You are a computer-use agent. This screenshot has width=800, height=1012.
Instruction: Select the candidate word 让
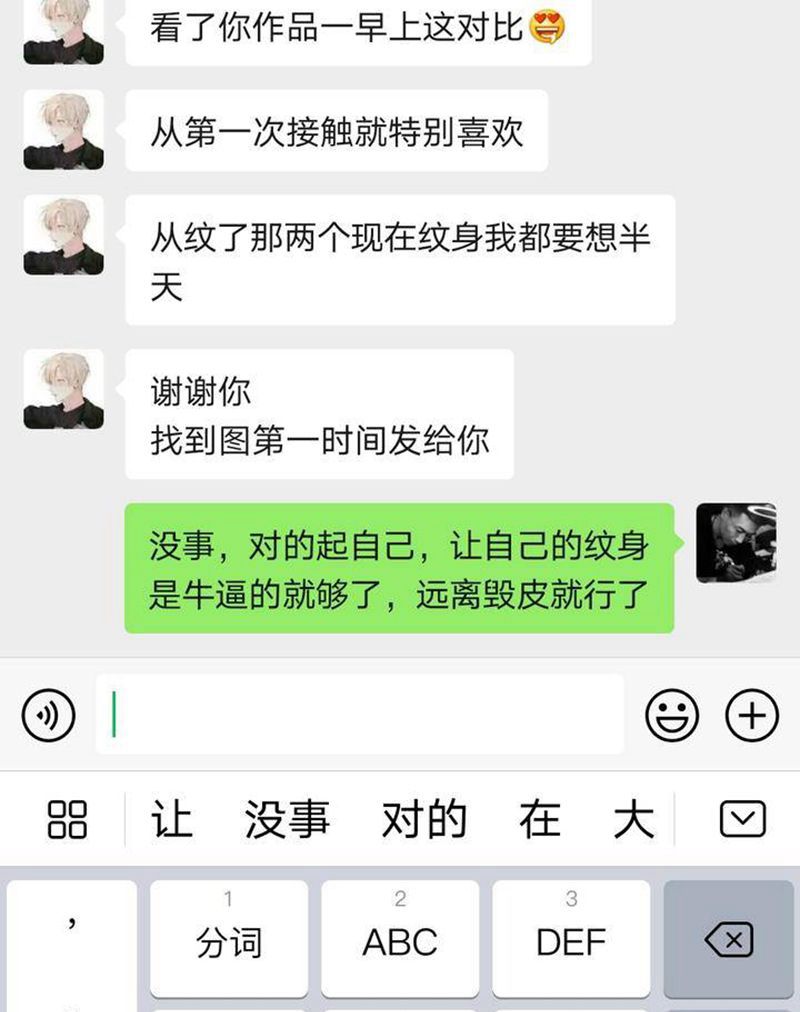pyautogui.click(x=173, y=818)
